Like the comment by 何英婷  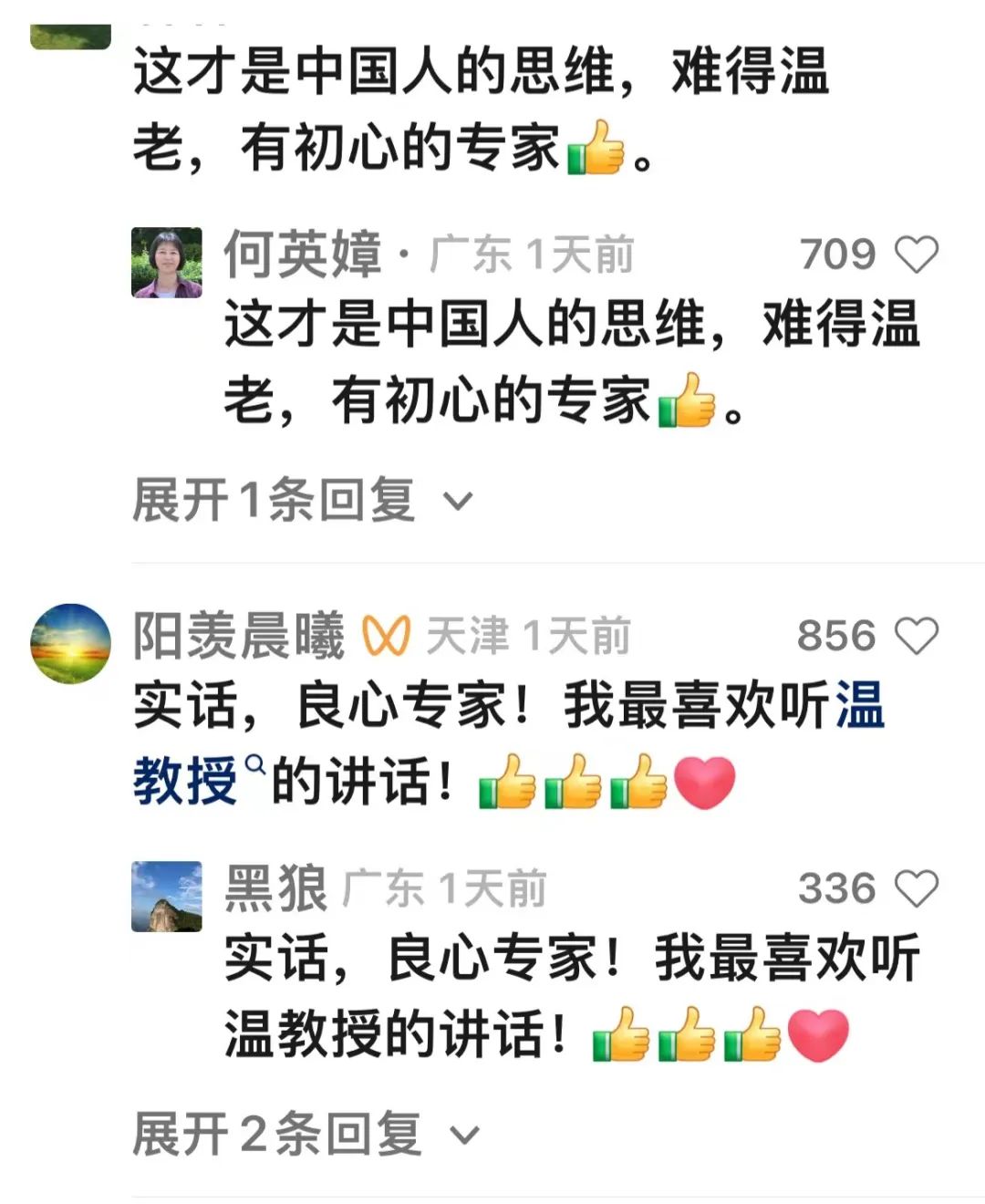916,254
